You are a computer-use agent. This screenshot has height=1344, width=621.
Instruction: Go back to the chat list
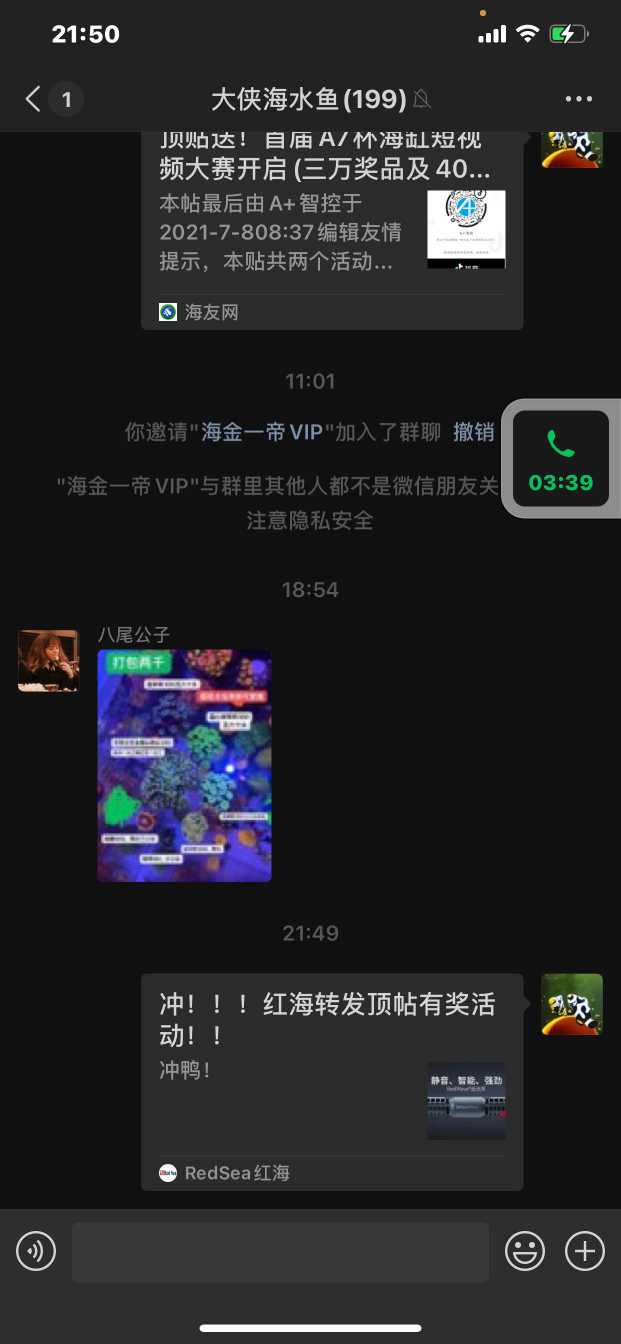point(34,99)
